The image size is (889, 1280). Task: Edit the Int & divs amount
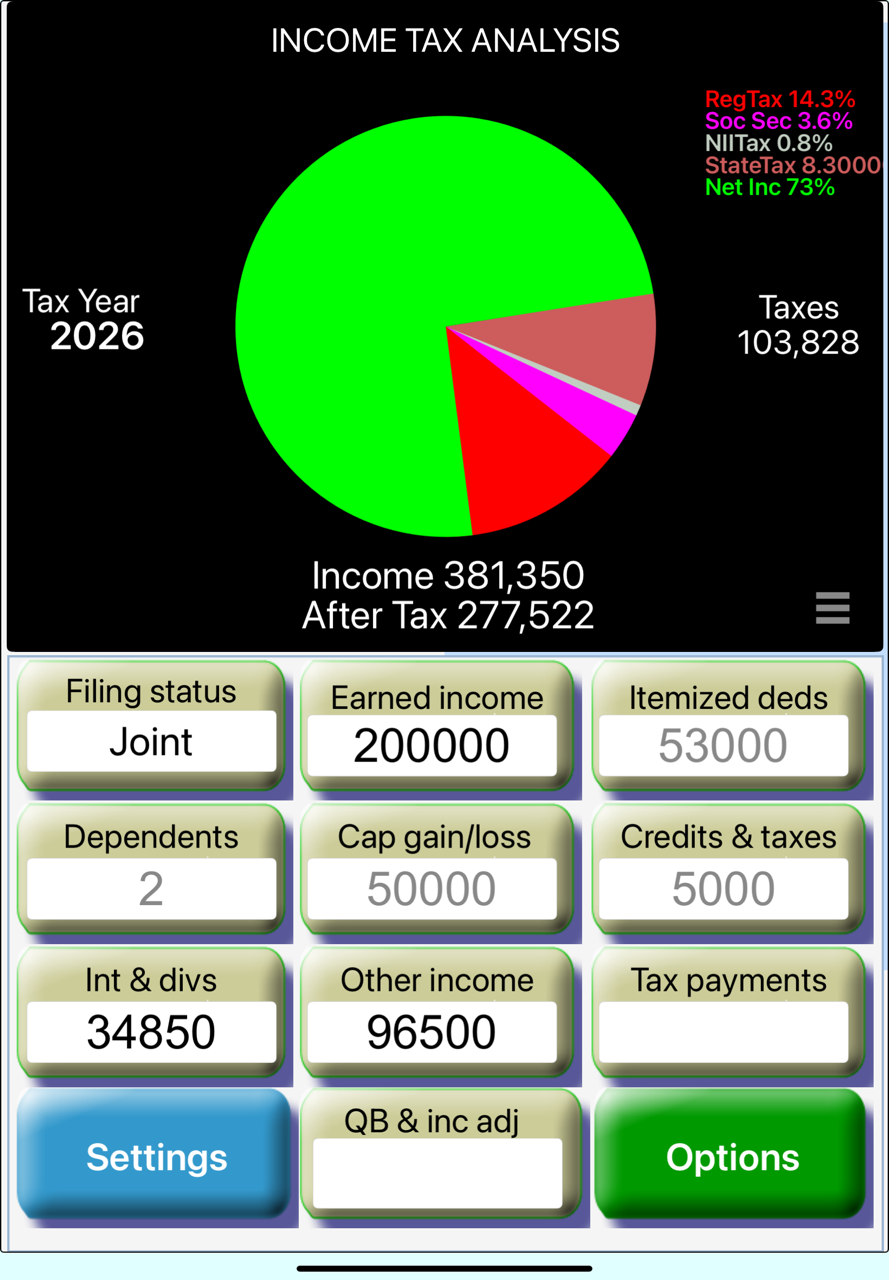(x=151, y=1032)
